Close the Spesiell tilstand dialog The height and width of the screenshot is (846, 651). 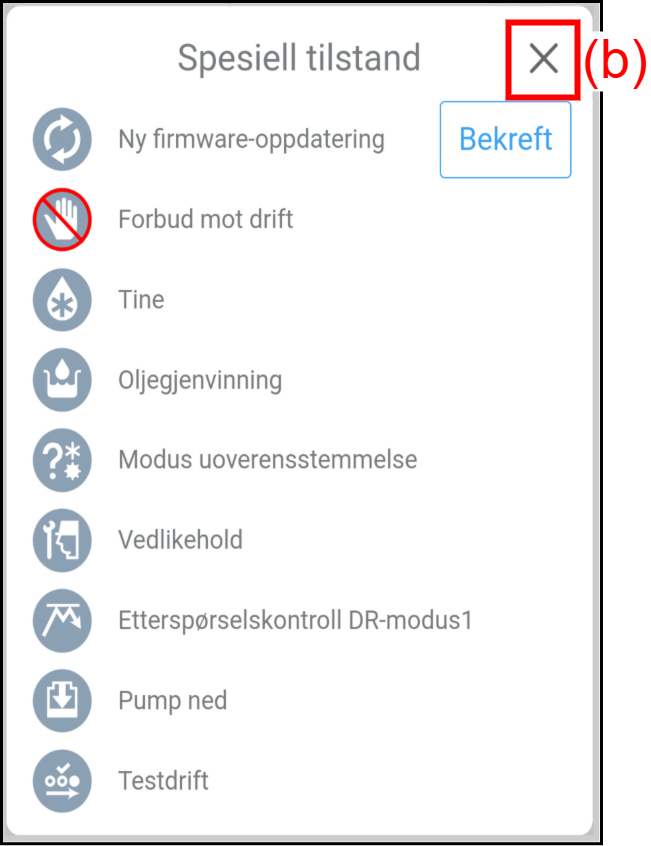point(543,60)
